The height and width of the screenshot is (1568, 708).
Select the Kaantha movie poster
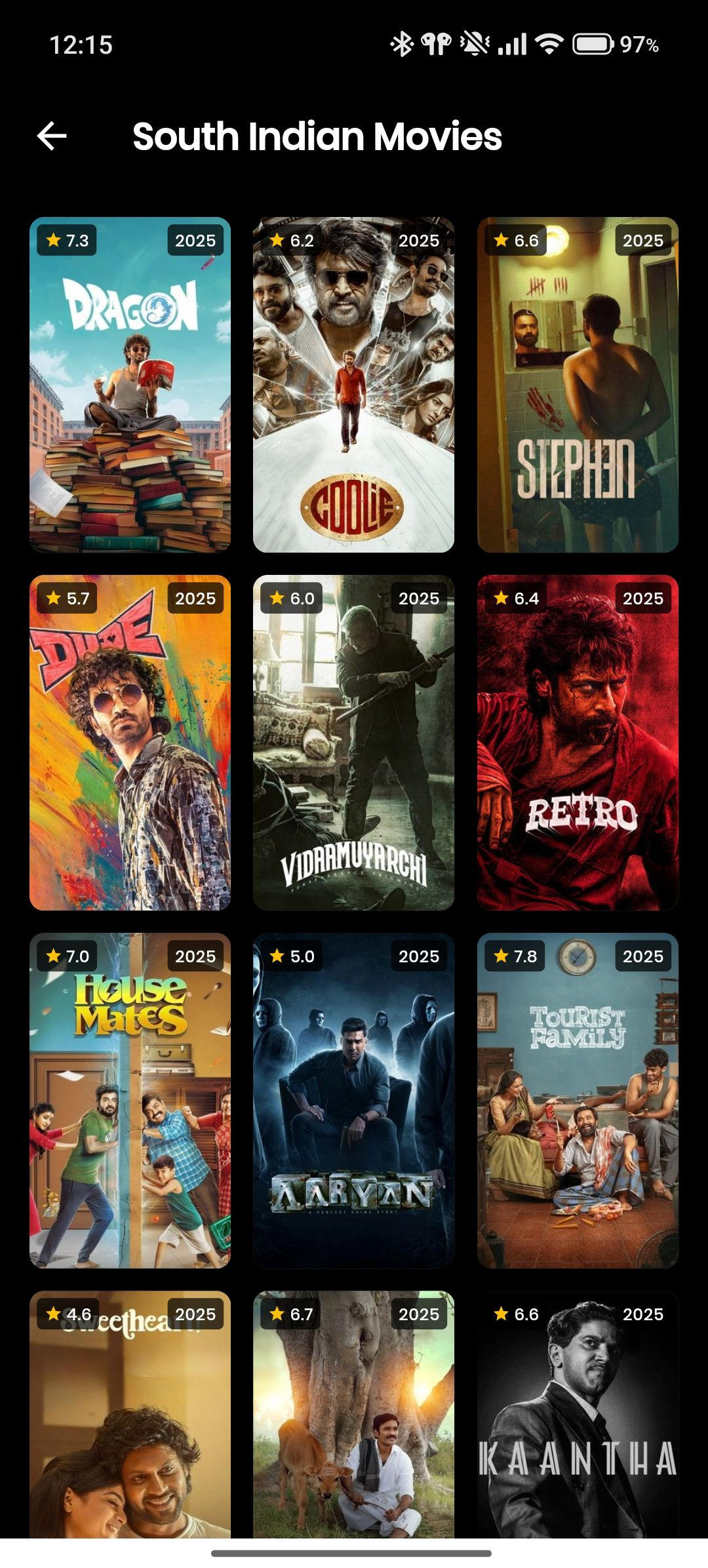click(578, 1414)
